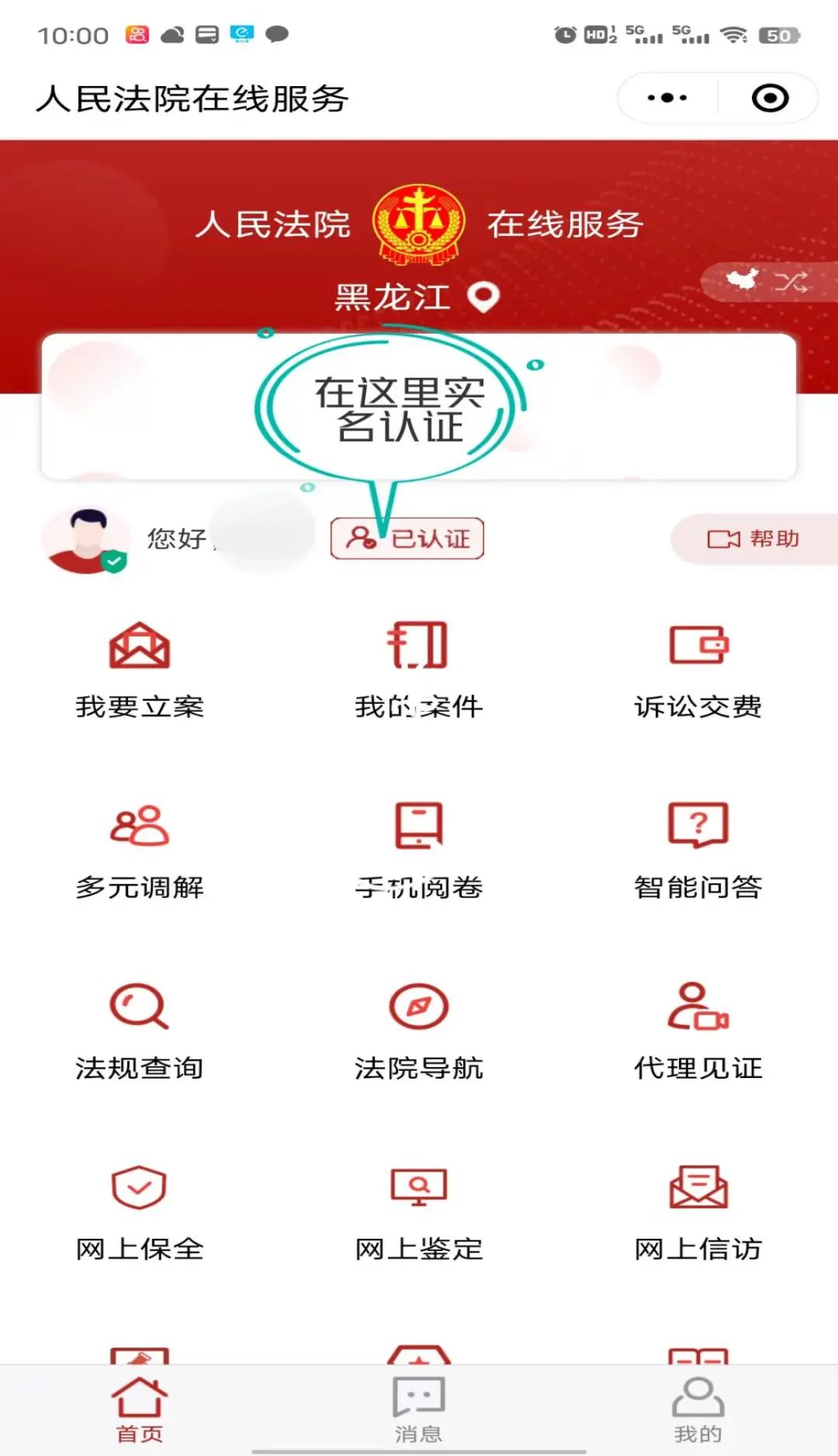Open 我要立案 to file a case
The width and height of the screenshot is (838, 1456).
[x=140, y=669]
